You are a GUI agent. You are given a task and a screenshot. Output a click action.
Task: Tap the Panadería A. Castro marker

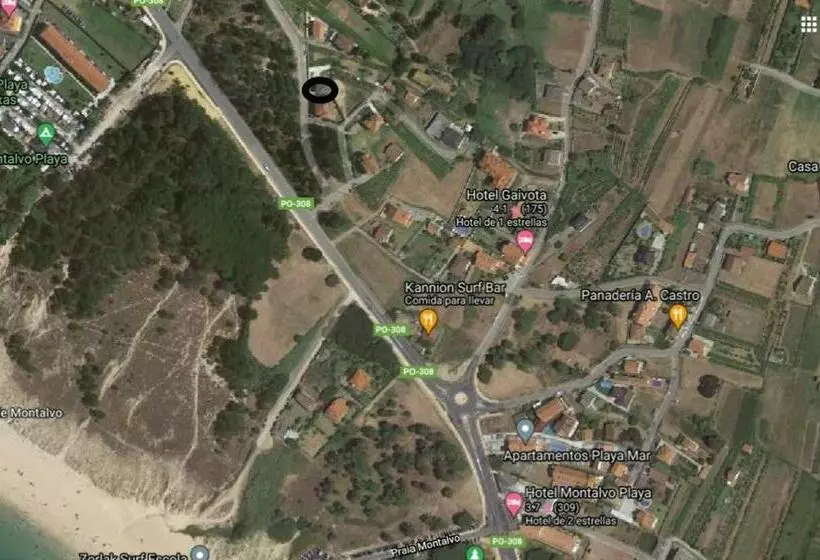coord(678,316)
